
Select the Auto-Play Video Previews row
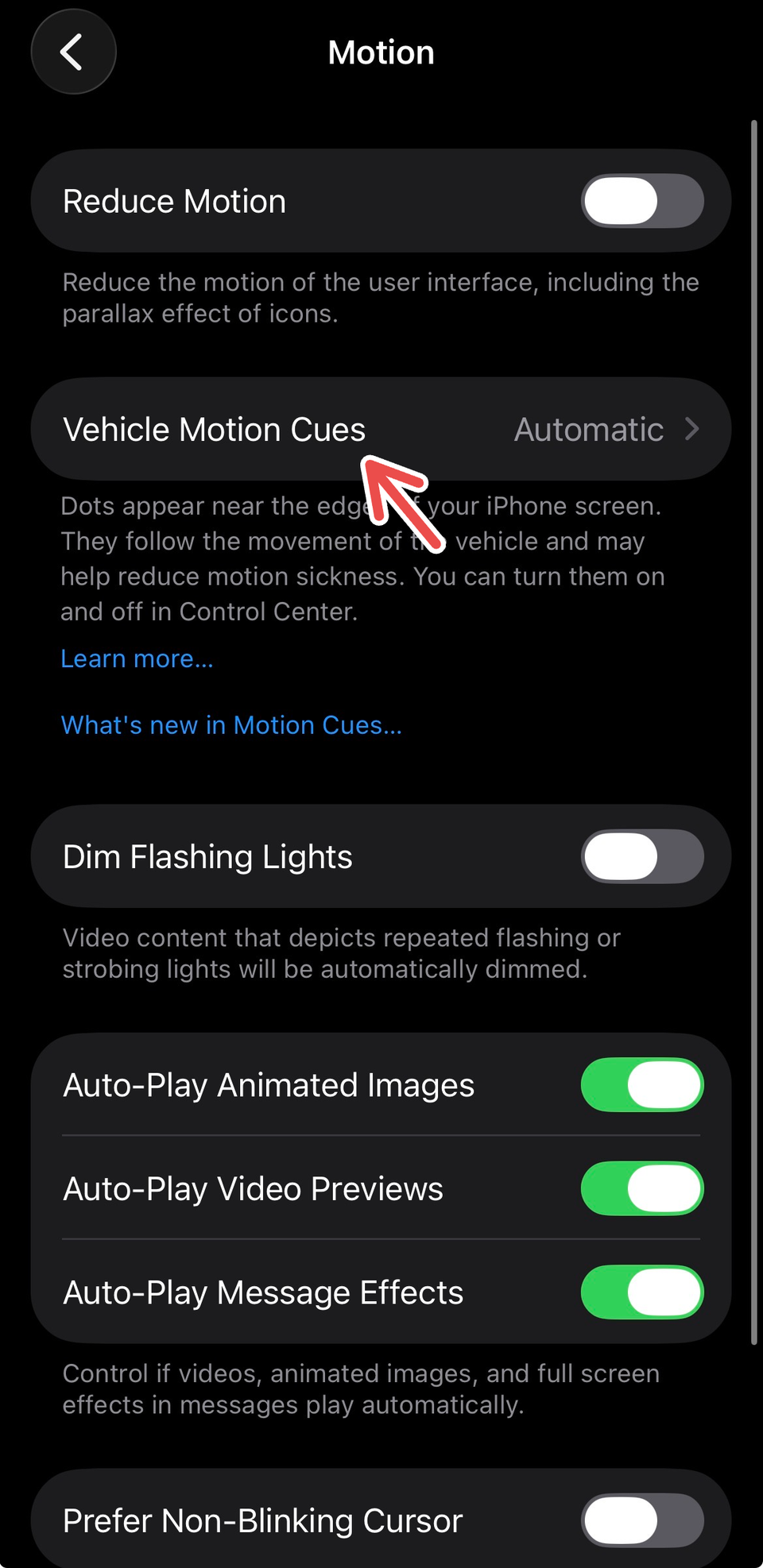[x=253, y=1188]
